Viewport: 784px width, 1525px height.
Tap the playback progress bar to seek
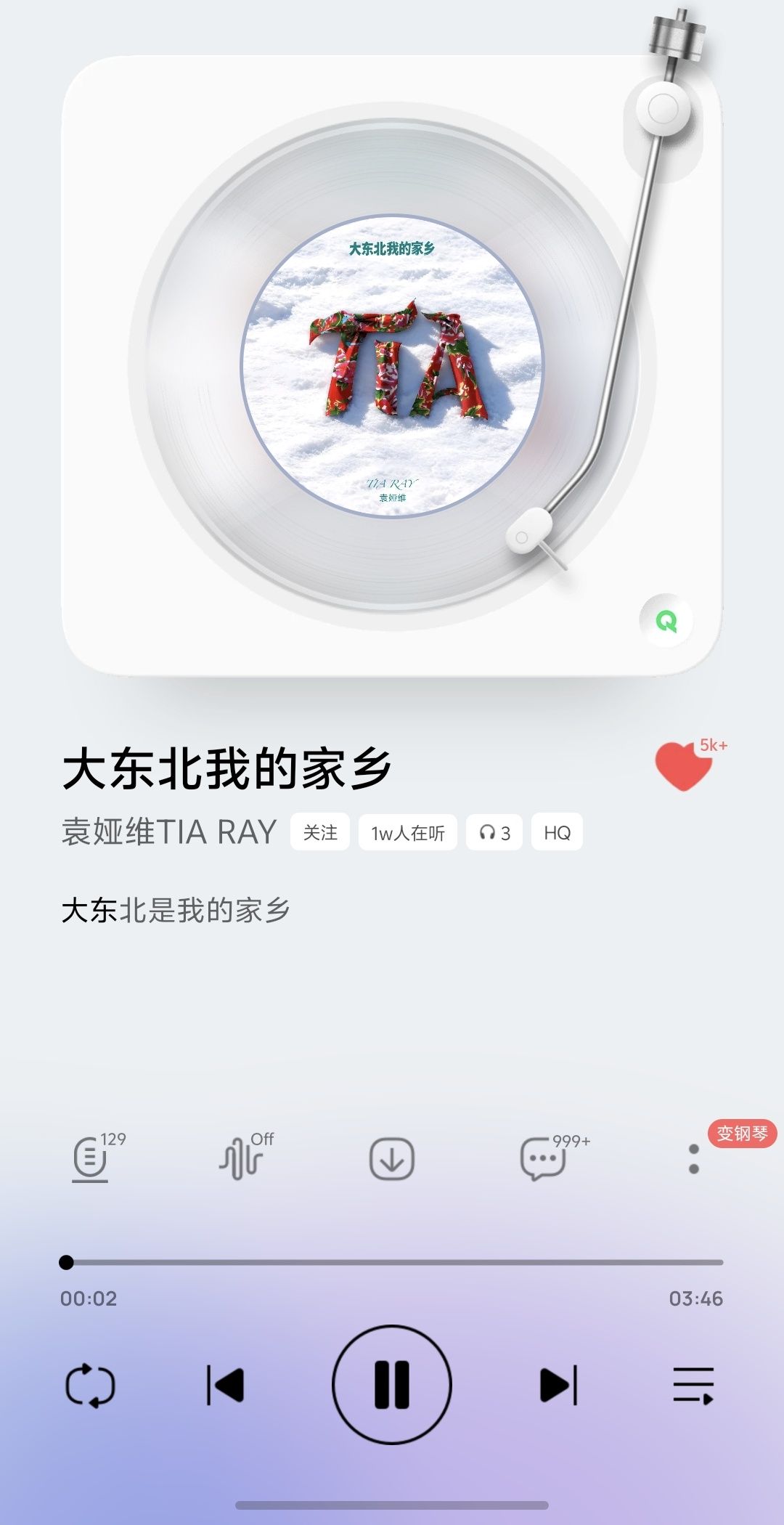coord(392,1262)
